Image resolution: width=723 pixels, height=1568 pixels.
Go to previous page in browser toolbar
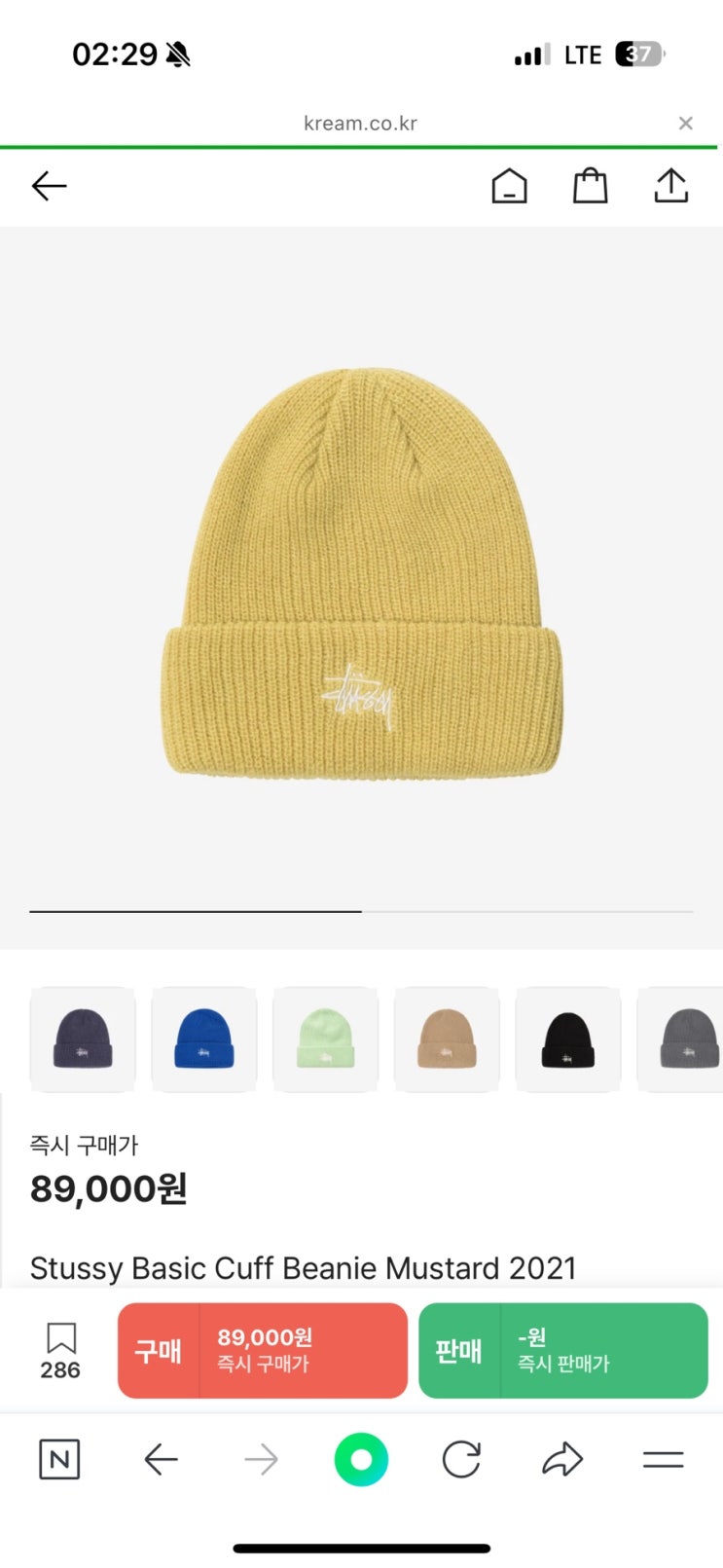point(161,1459)
